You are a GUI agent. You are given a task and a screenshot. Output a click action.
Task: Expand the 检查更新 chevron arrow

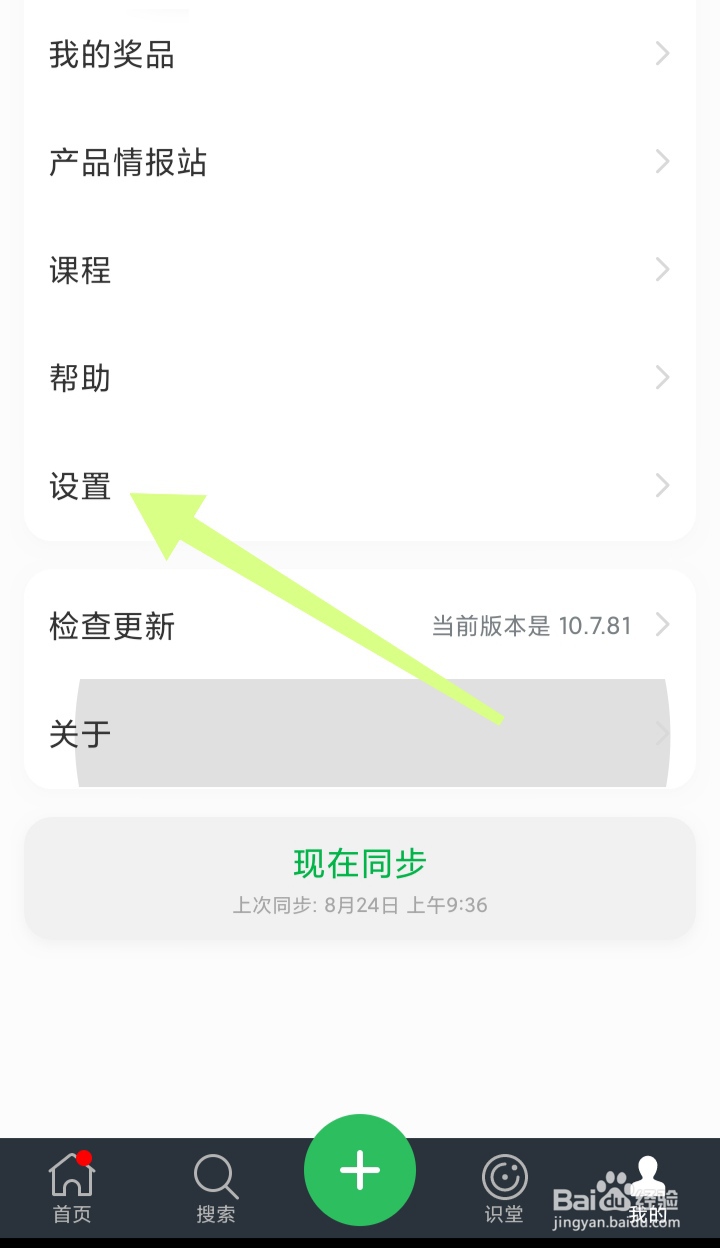[661, 625]
